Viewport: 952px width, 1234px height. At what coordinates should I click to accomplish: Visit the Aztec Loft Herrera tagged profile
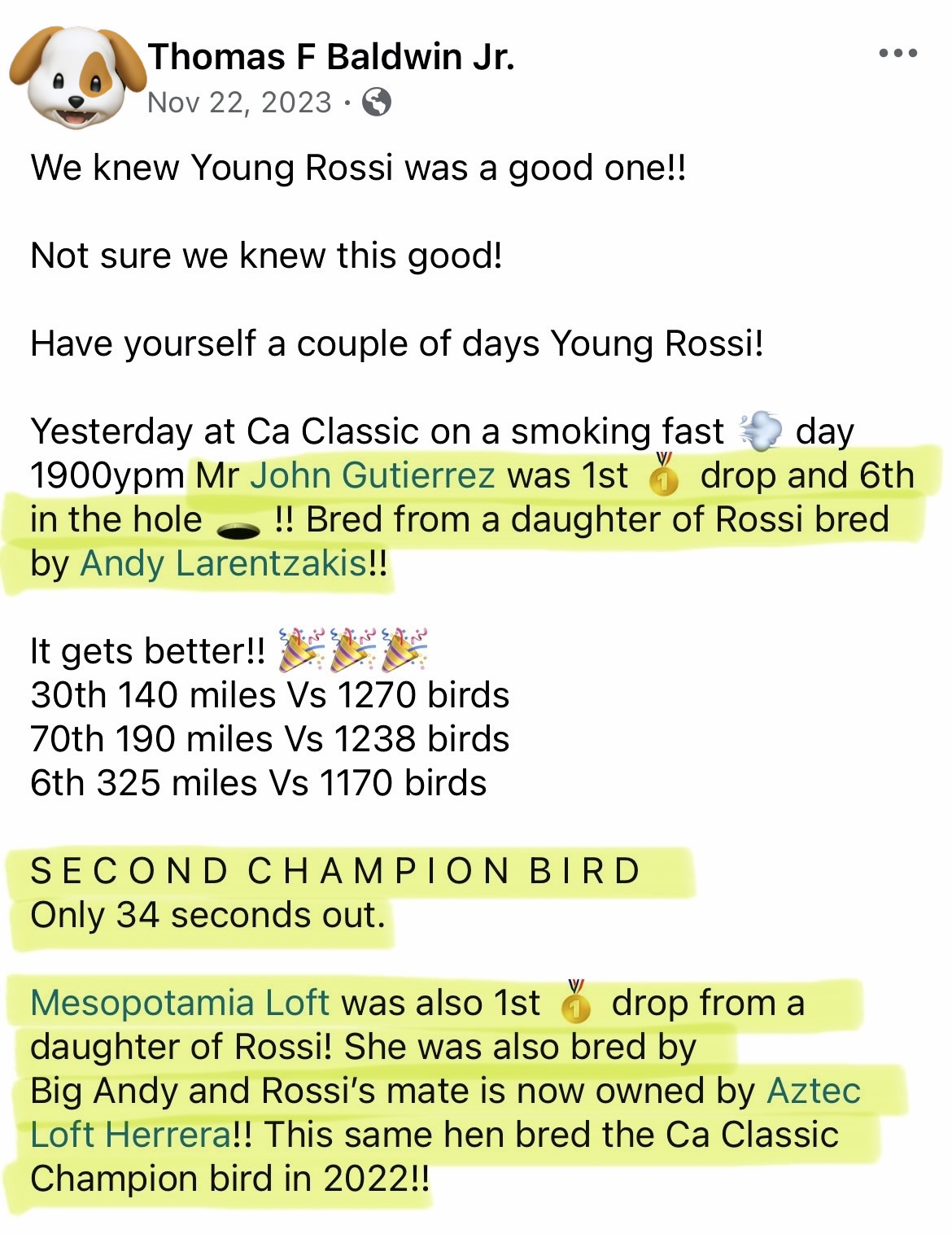point(813,1091)
